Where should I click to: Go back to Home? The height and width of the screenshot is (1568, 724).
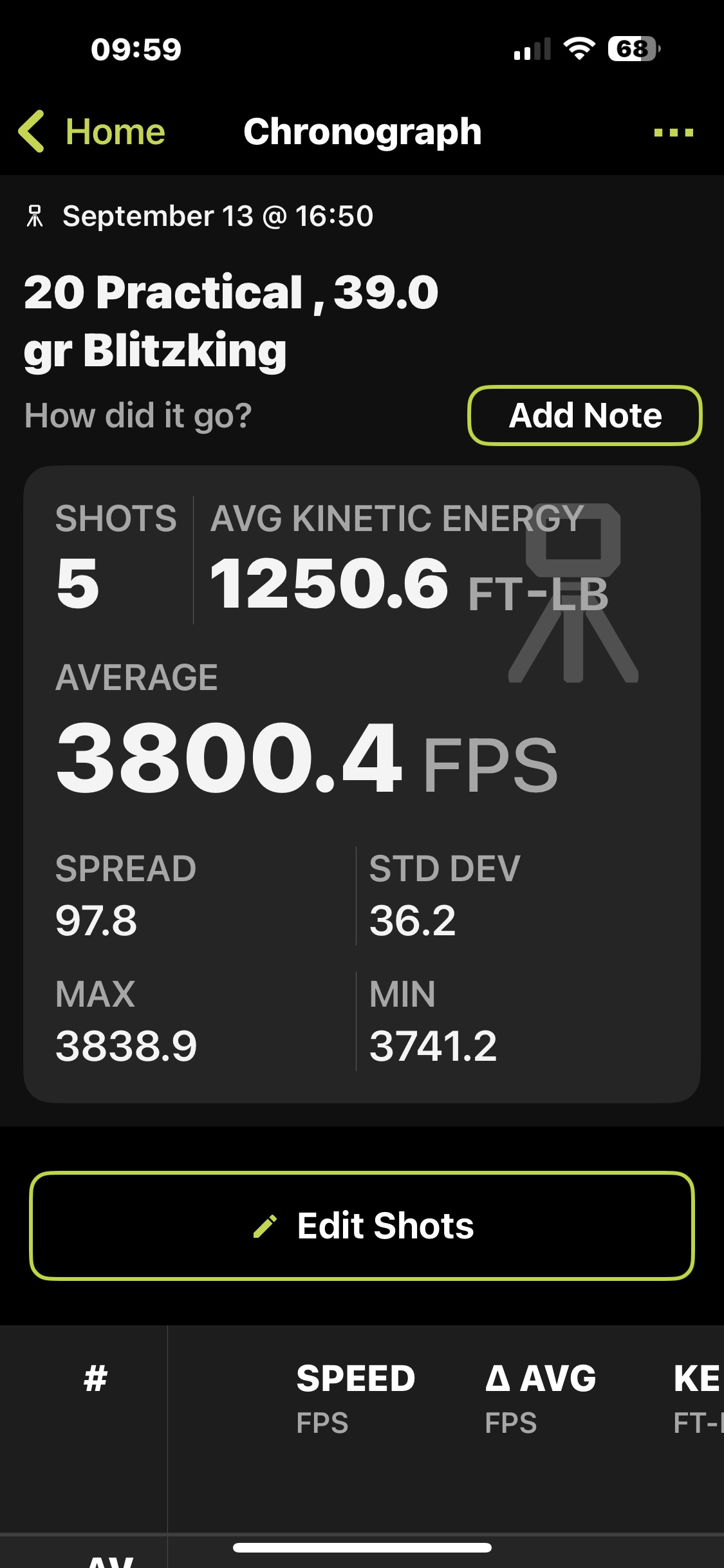coord(93,132)
